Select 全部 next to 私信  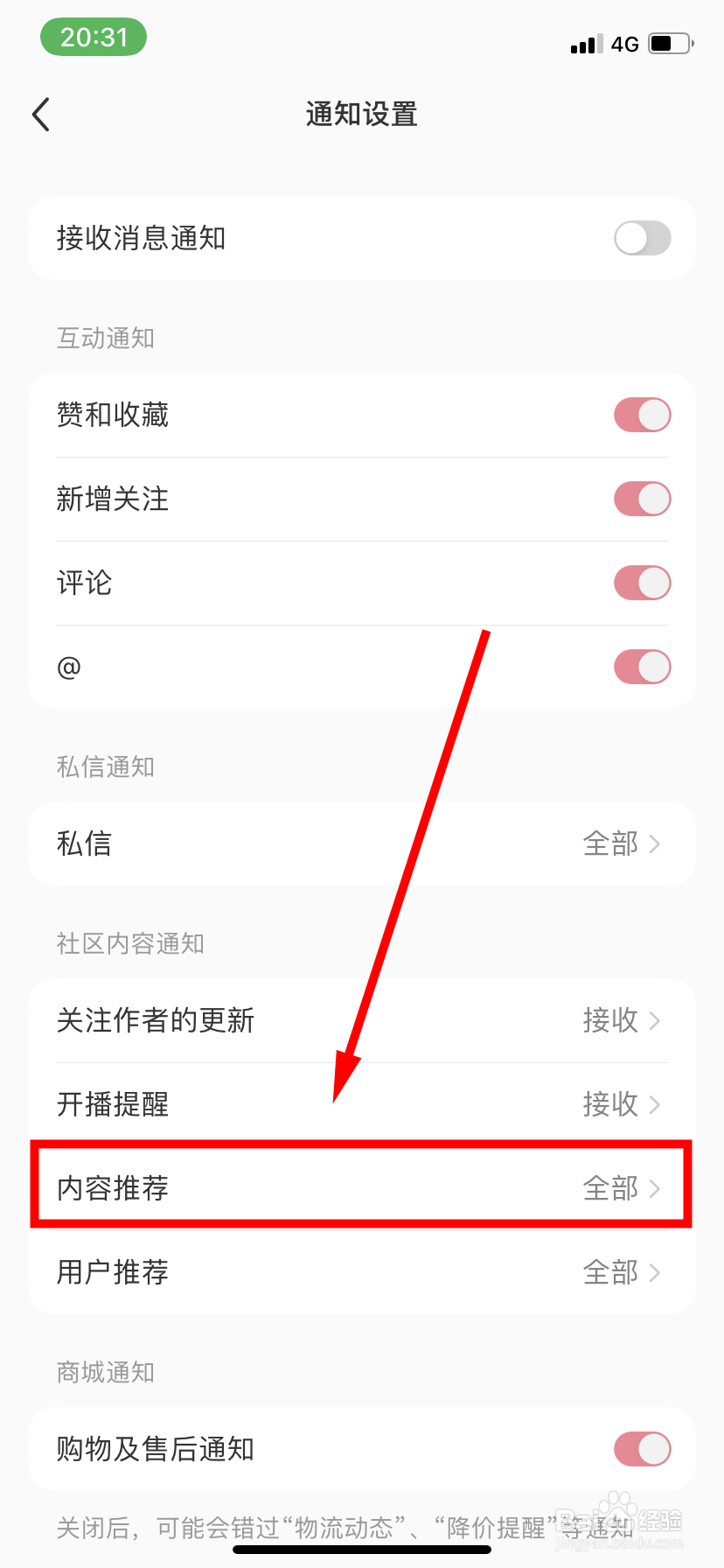tap(610, 843)
